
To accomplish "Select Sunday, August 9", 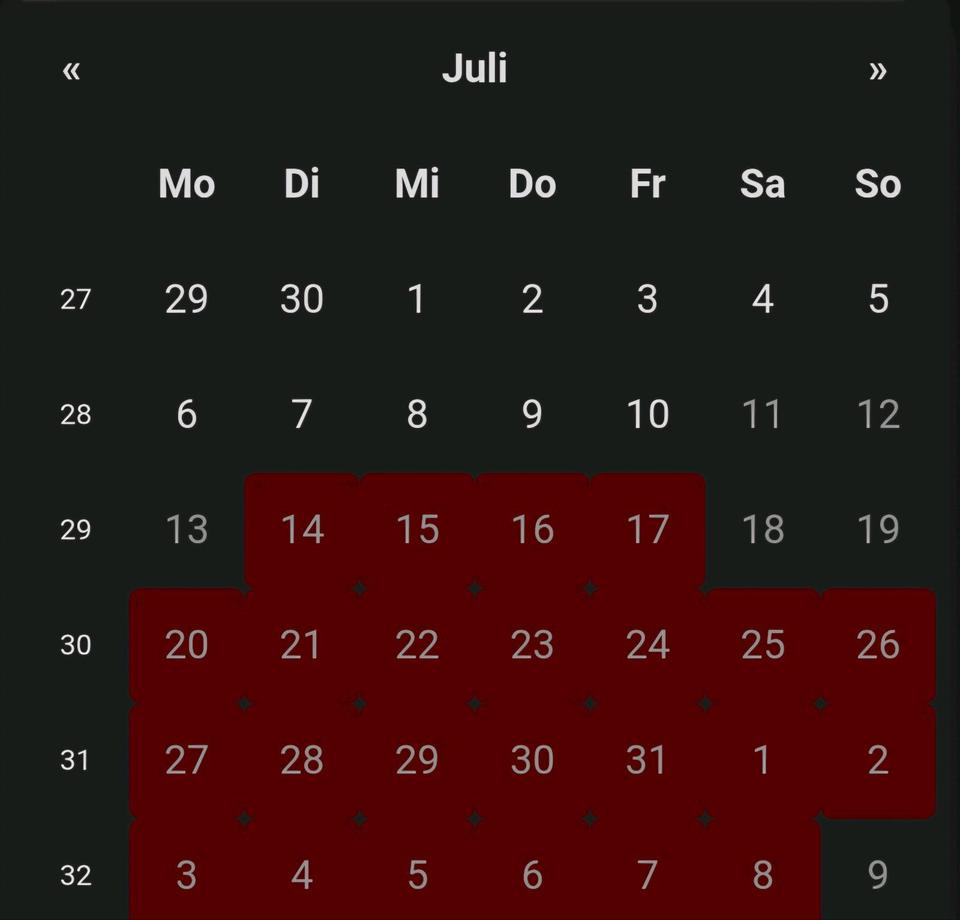I will [877, 875].
